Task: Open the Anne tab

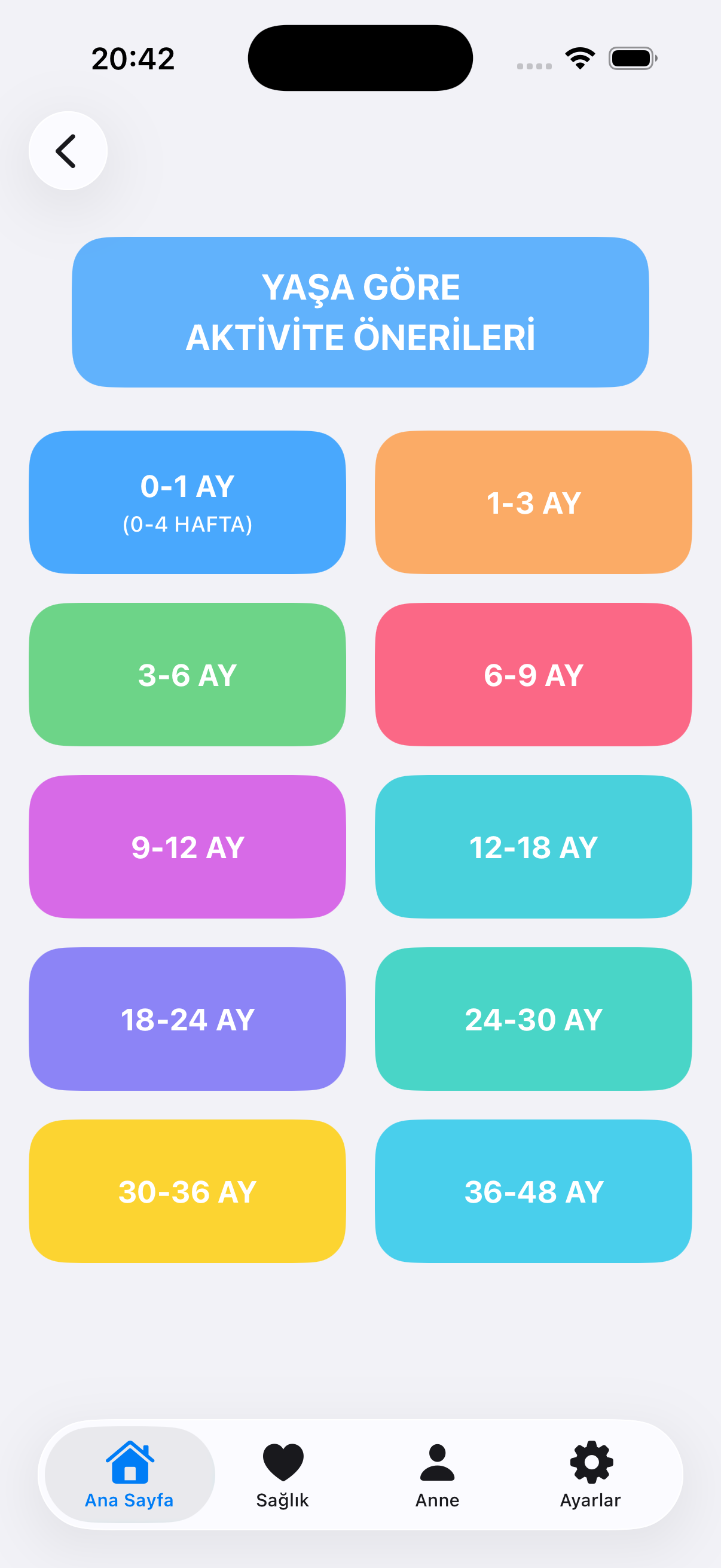Action: tap(437, 1474)
